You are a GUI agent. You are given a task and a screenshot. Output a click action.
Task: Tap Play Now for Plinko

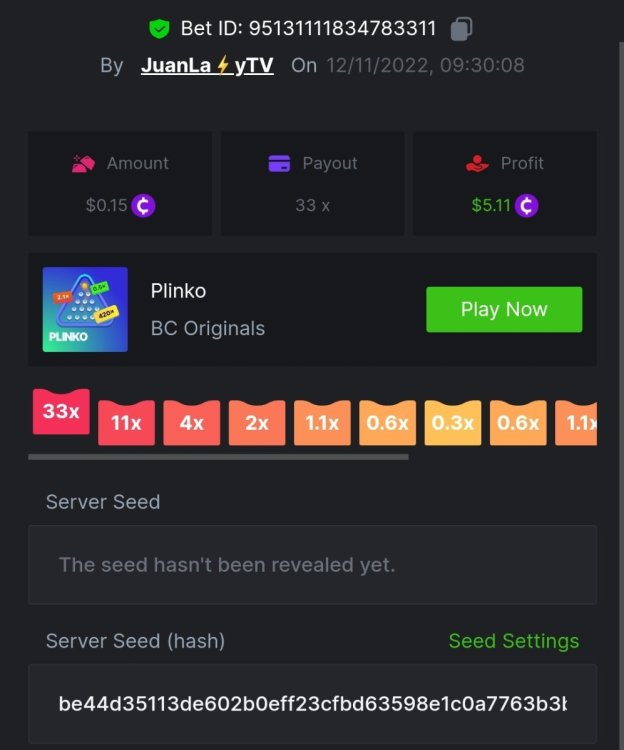point(503,309)
